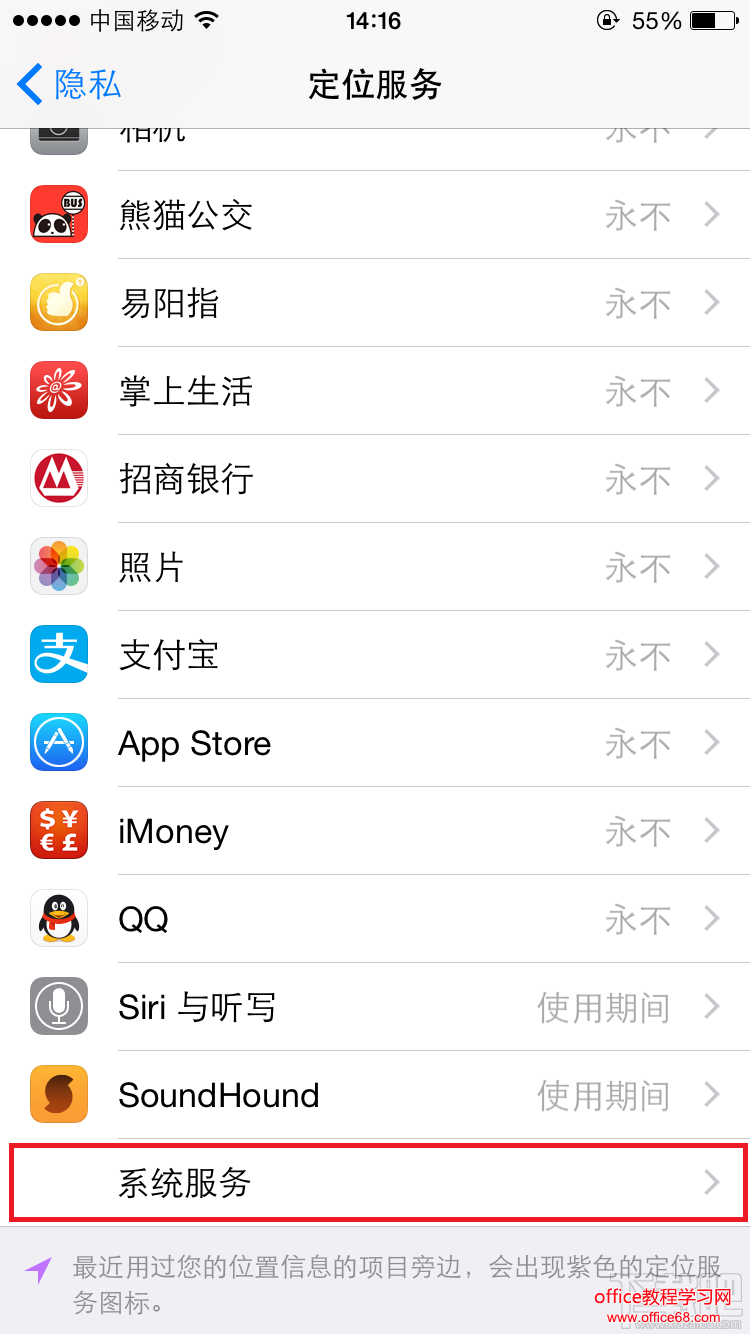750x1334 pixels.
Task: Select the 易阳指 row
Action: point(375,303)
